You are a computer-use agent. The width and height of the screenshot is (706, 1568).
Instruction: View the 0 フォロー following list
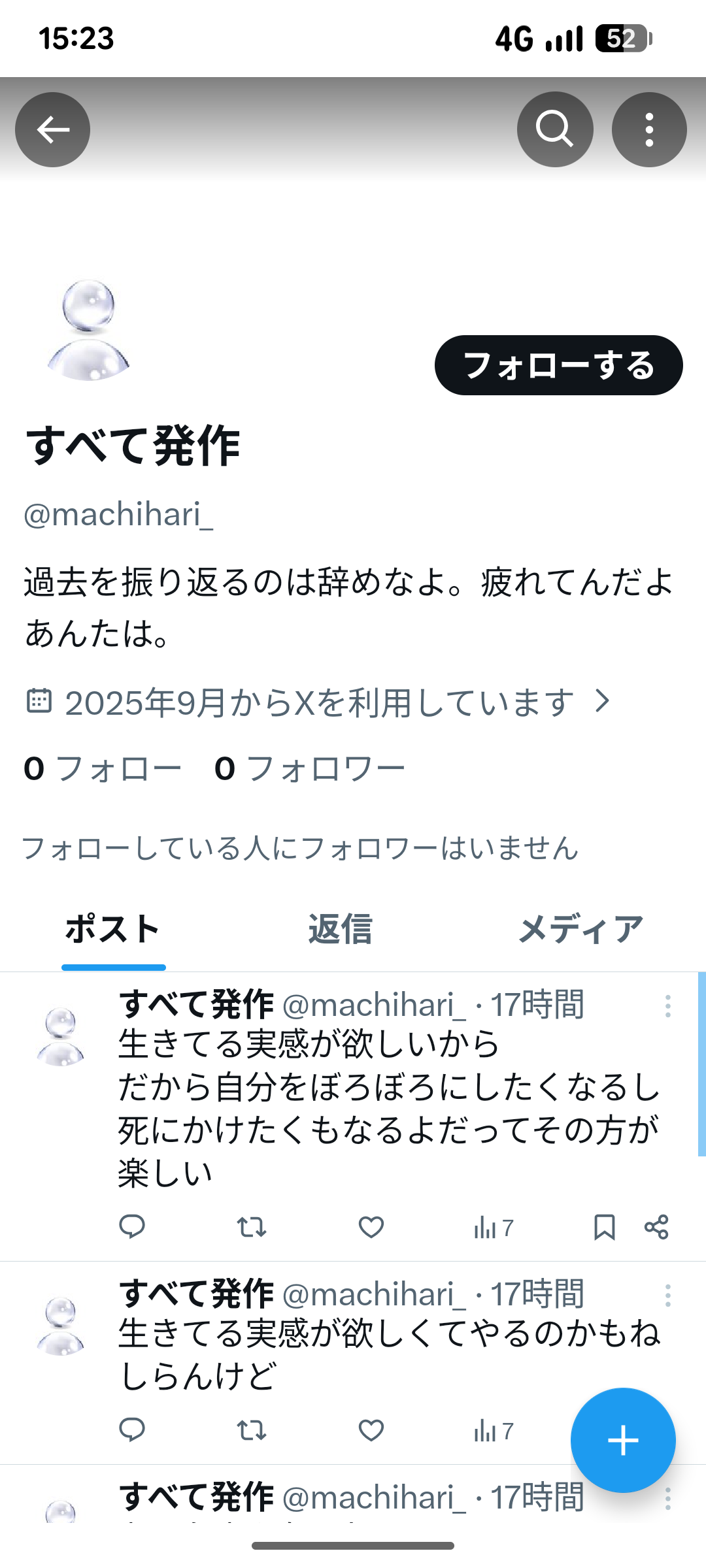103,768
